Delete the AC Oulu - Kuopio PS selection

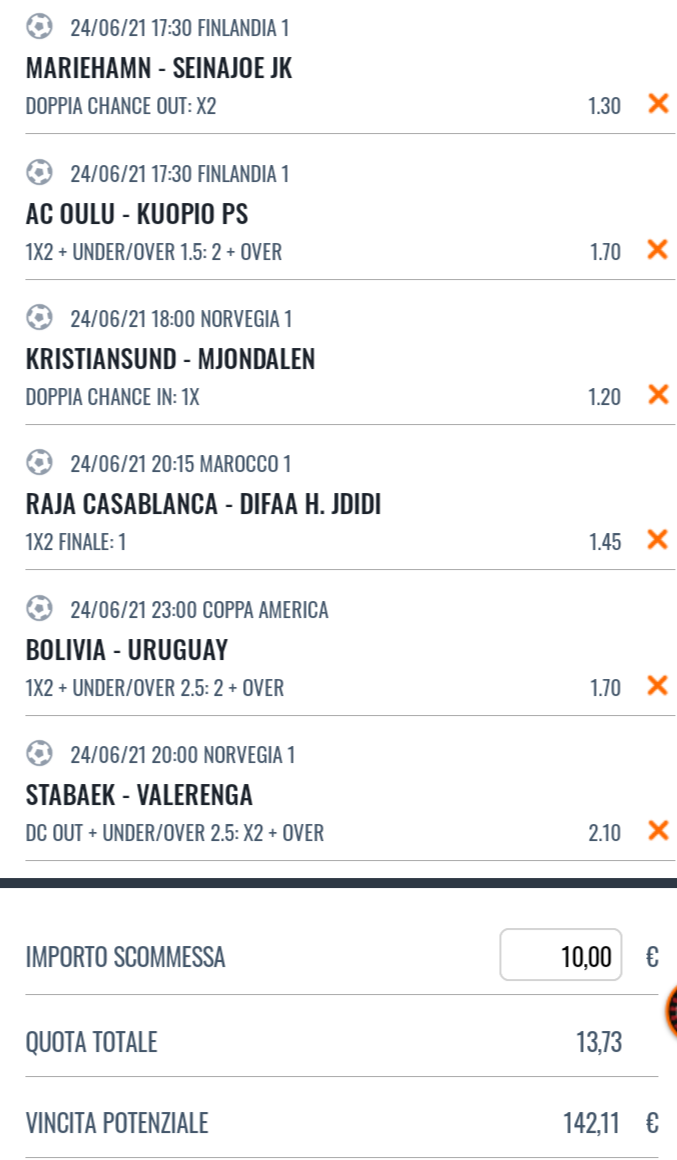coord(658,249)
